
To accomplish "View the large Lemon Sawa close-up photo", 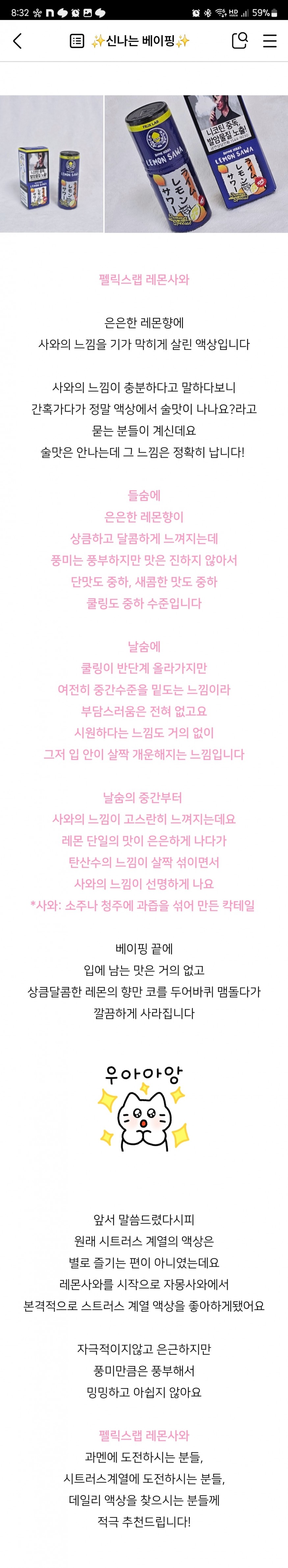I will tap(196, 164).
